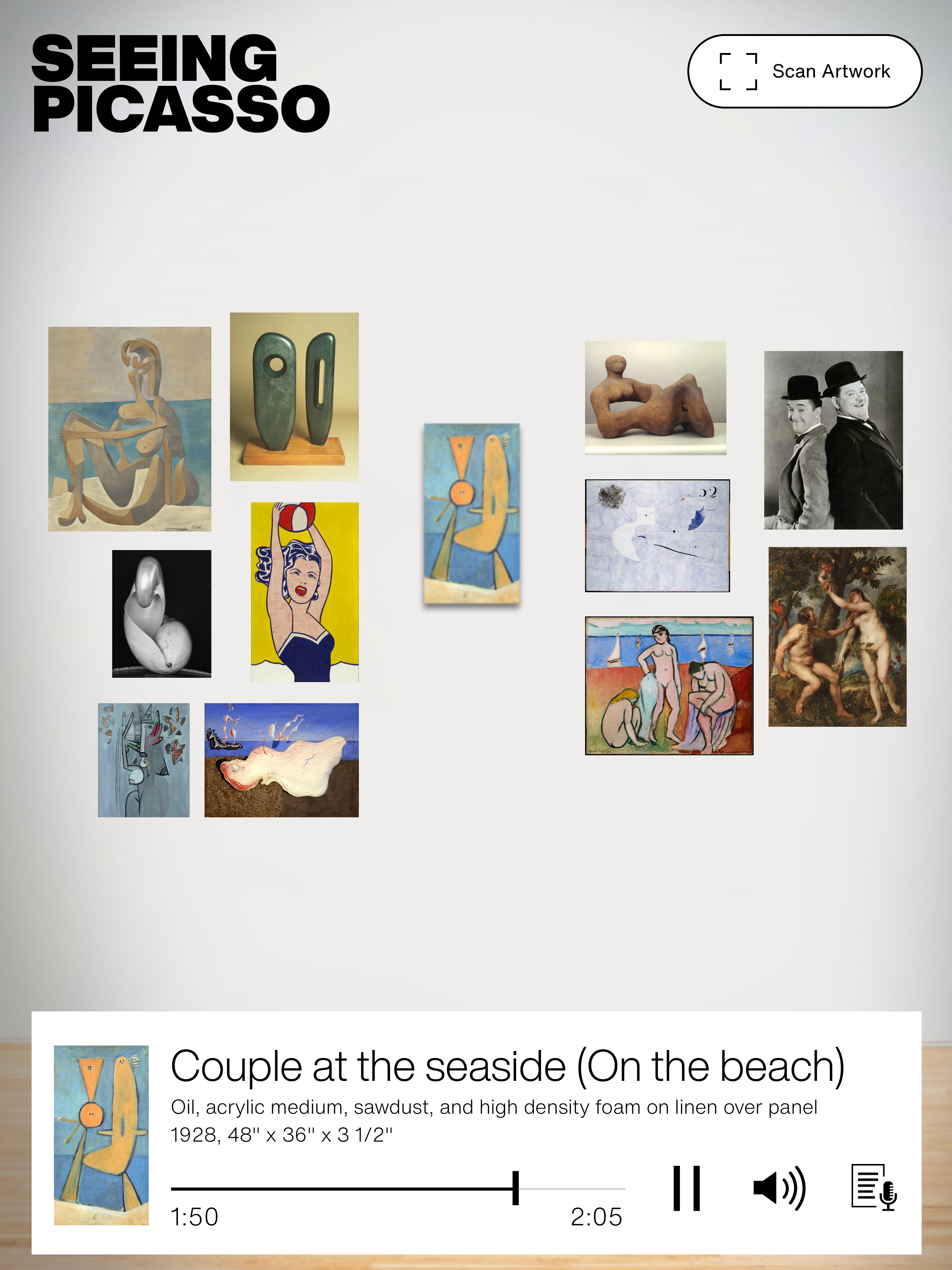Select the white blob figure on beach painting

point(281,760)
